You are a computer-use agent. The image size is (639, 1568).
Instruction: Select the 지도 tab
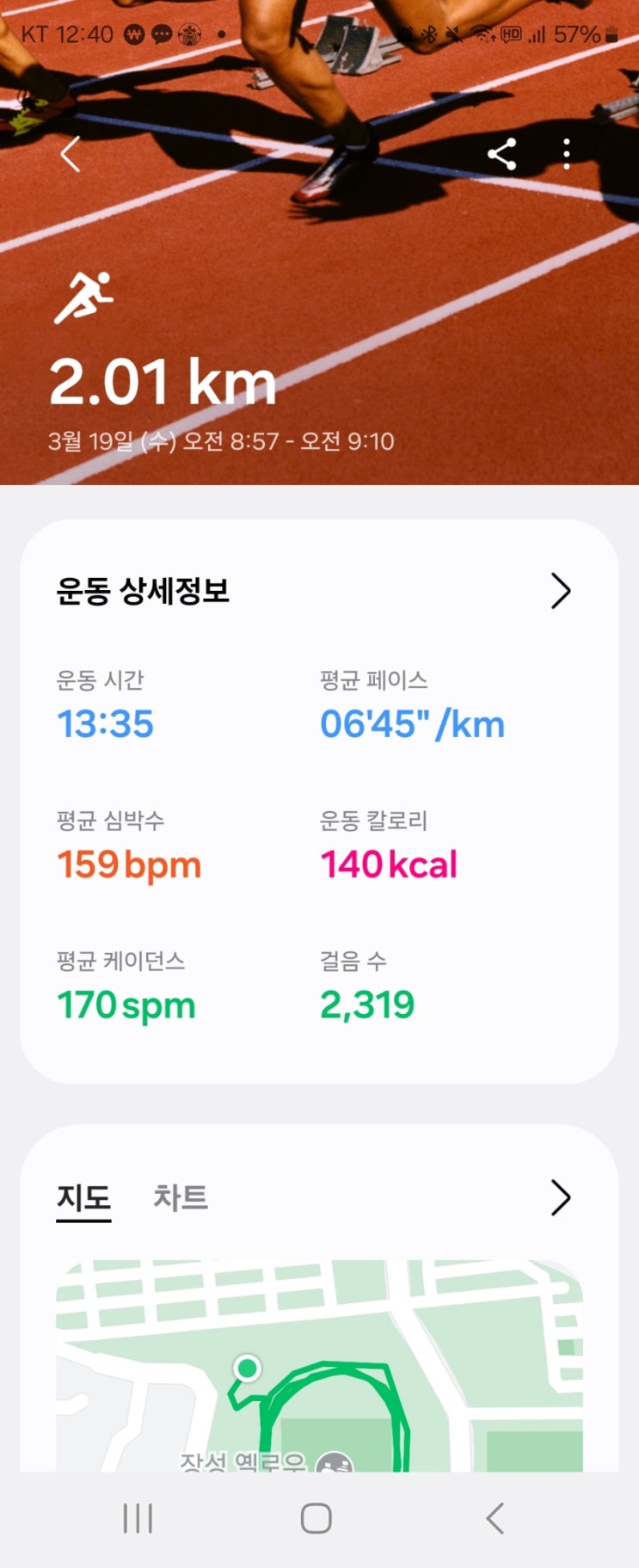83,1197
